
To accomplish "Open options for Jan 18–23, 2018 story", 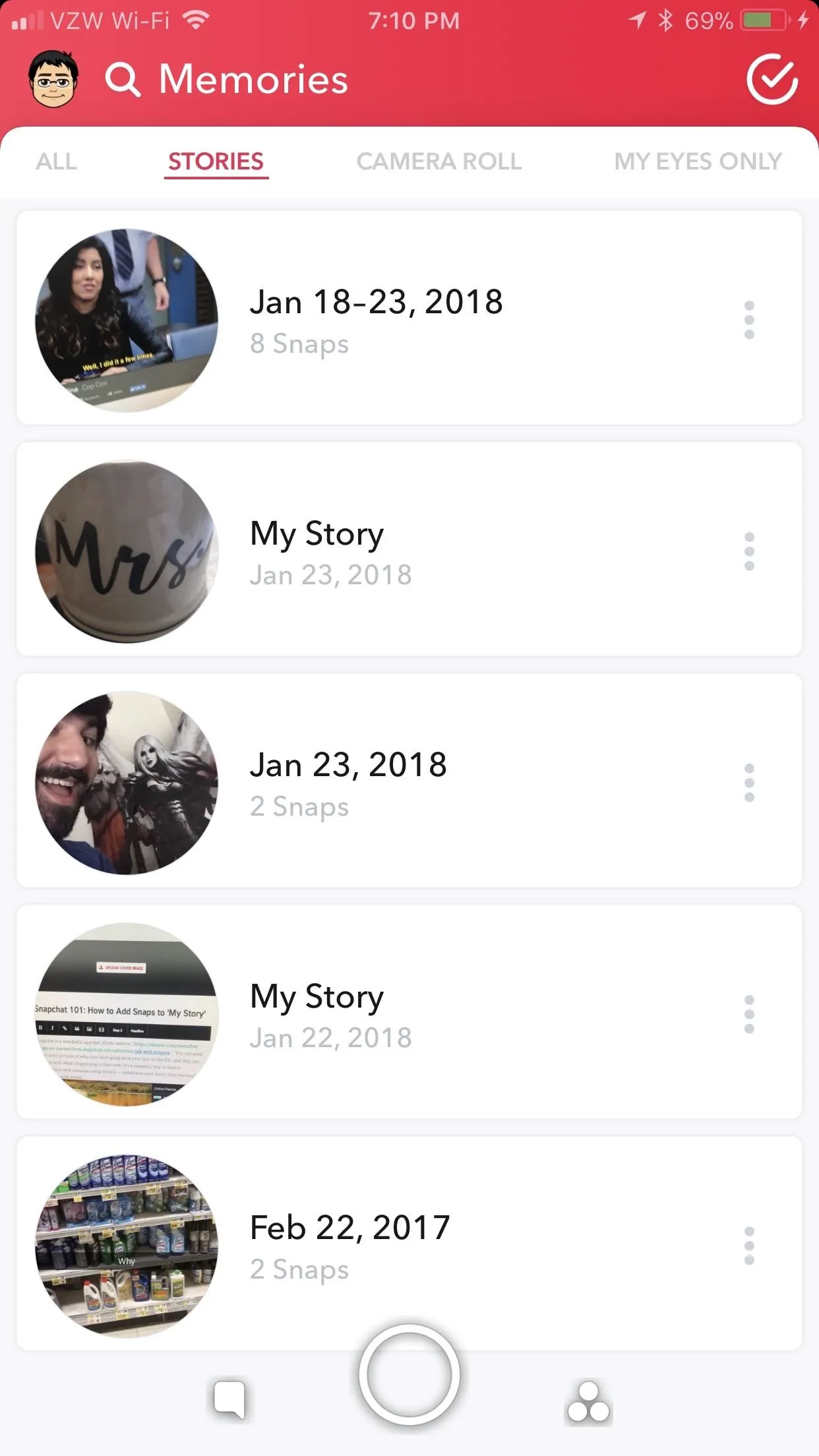I will coord(749,320).
